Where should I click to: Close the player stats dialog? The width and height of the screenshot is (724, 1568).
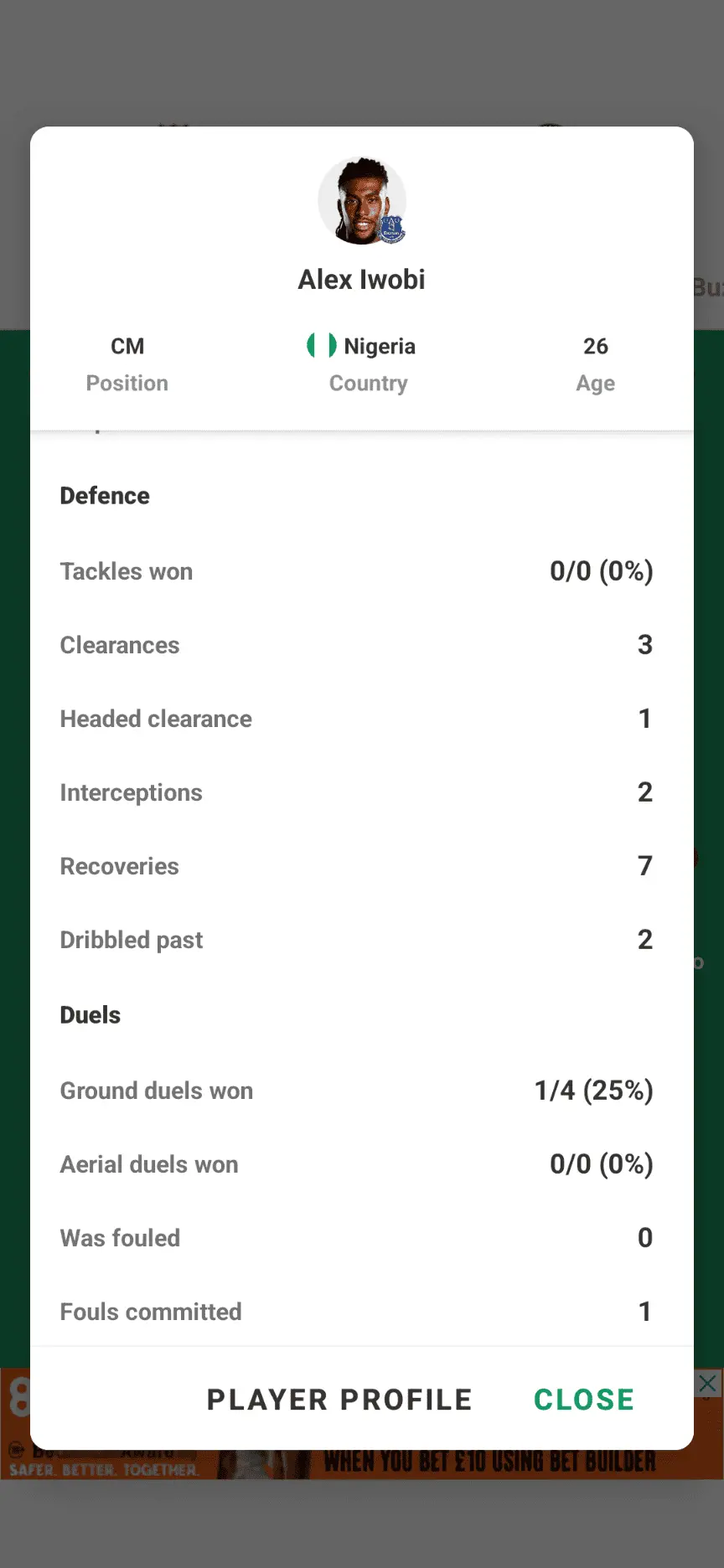click(x=584, y=1400)
